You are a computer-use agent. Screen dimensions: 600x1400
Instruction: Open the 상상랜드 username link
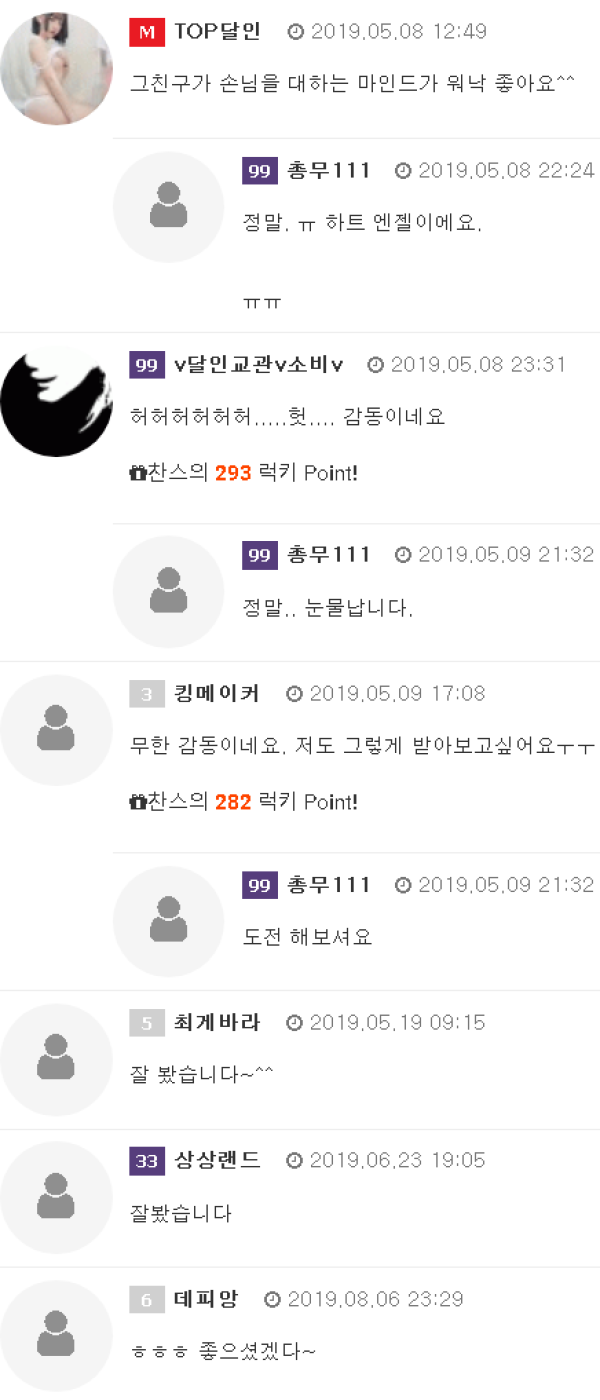pos(217,1160)
